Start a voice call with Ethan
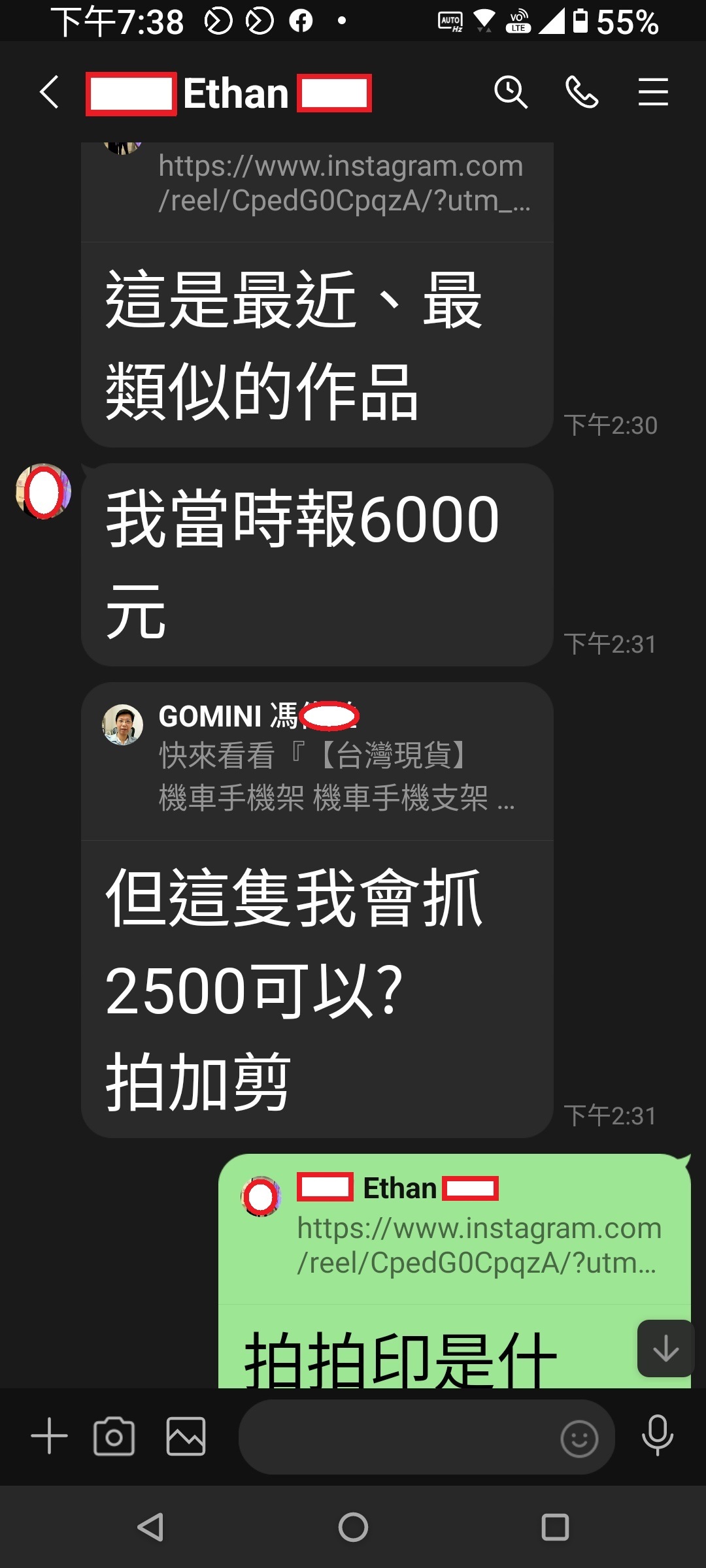This screenshot has height=1568, width=706. click(582, 92)
